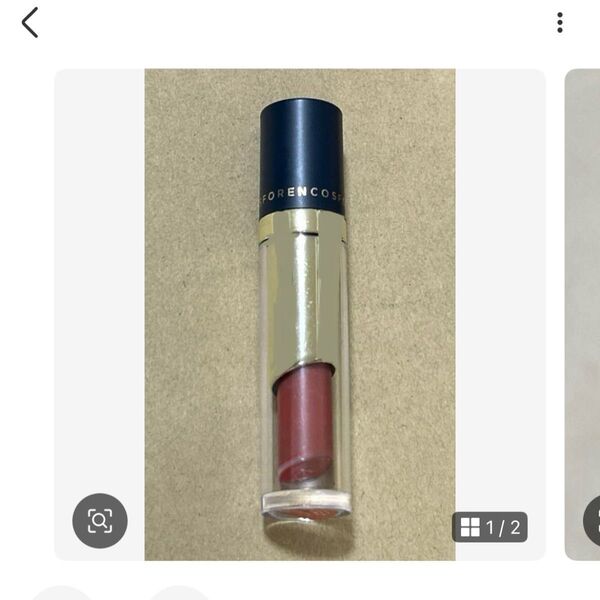Screen dimensions: 600x600
Task: Open the three-dot overflow menu
Action: tap(560, 22)
